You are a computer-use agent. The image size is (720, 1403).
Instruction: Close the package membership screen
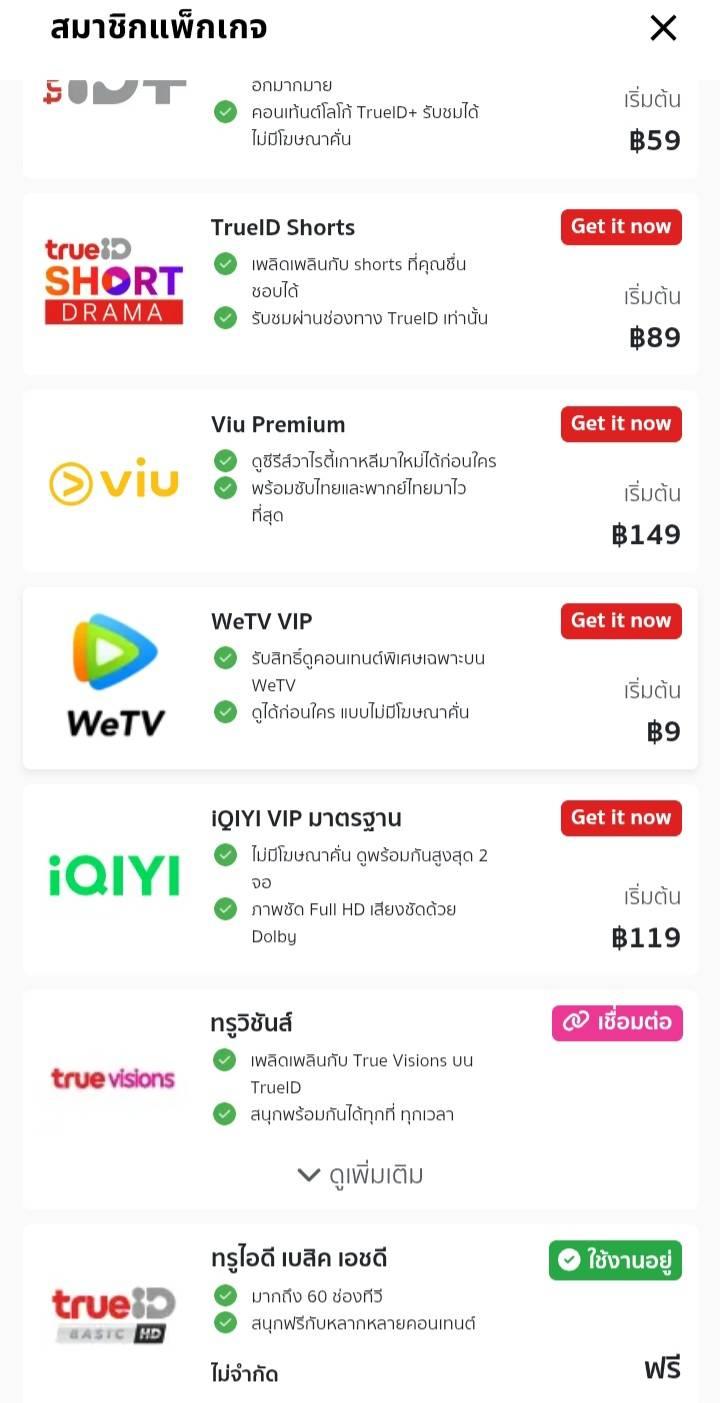663,28
